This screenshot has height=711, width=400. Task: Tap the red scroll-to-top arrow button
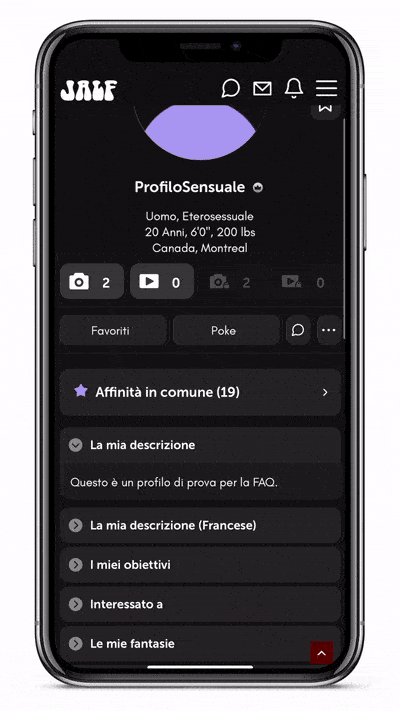[x=322, y=653]
